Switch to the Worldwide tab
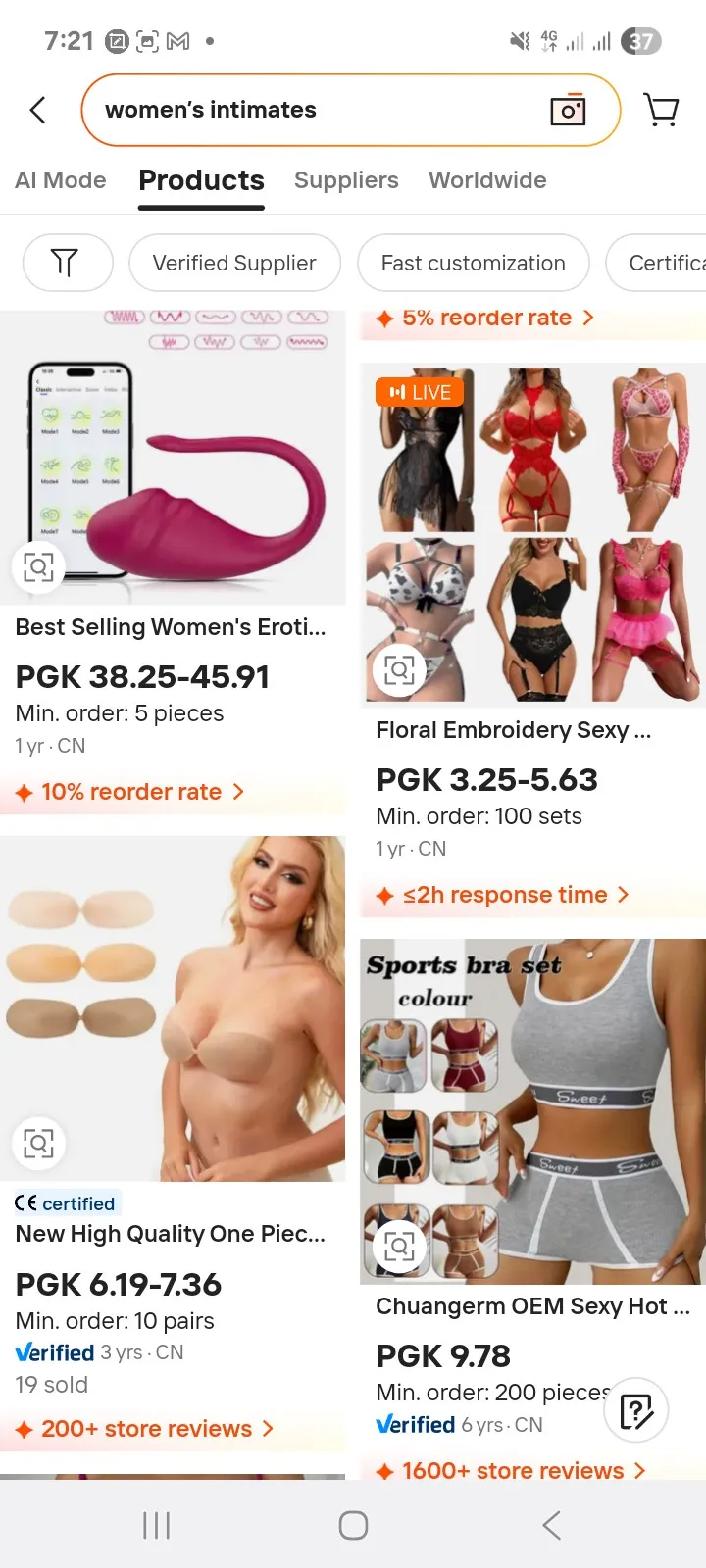 pos(487,180)
